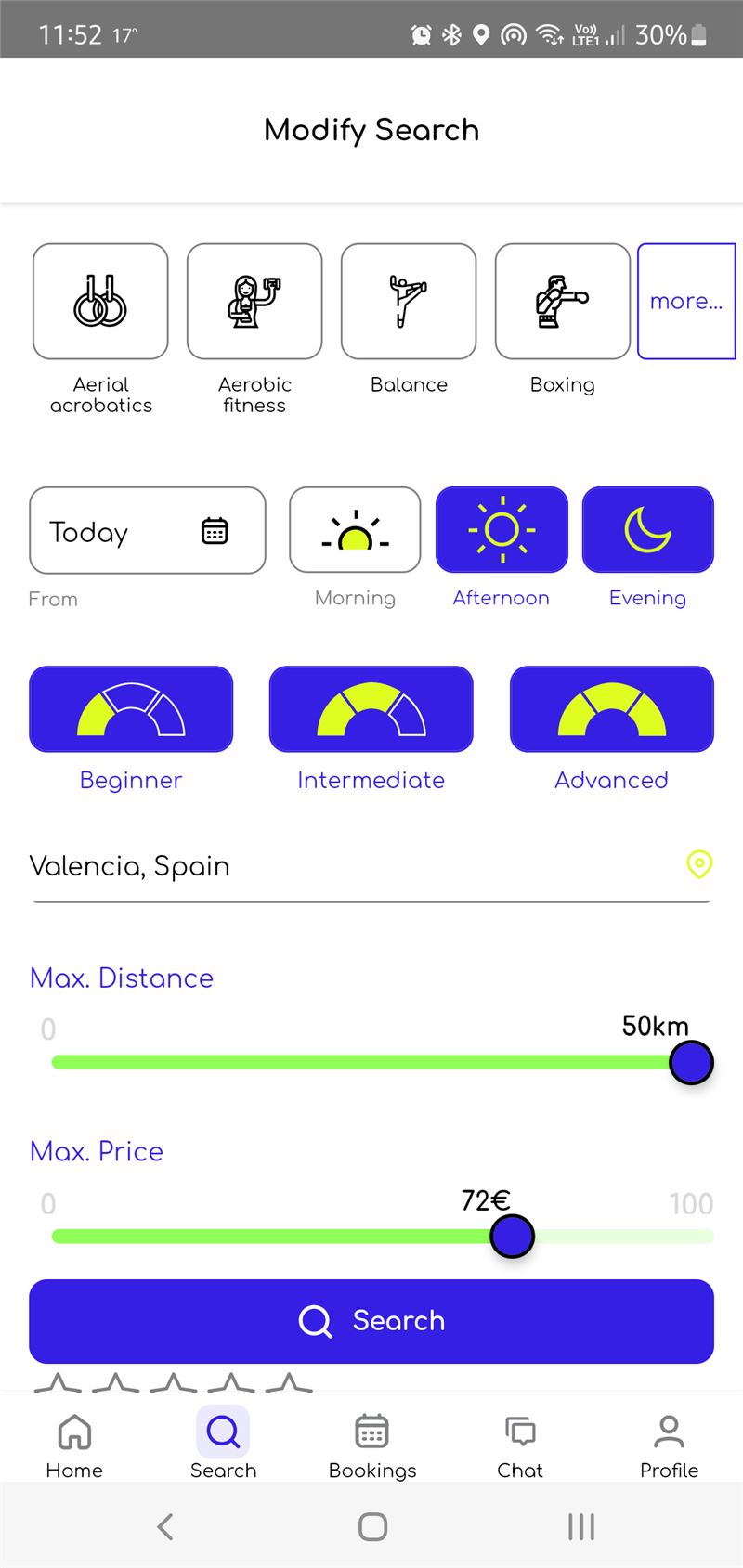Select the Boxing category
The height and width of the screenshot is (1568, 743).
[563, 302]
